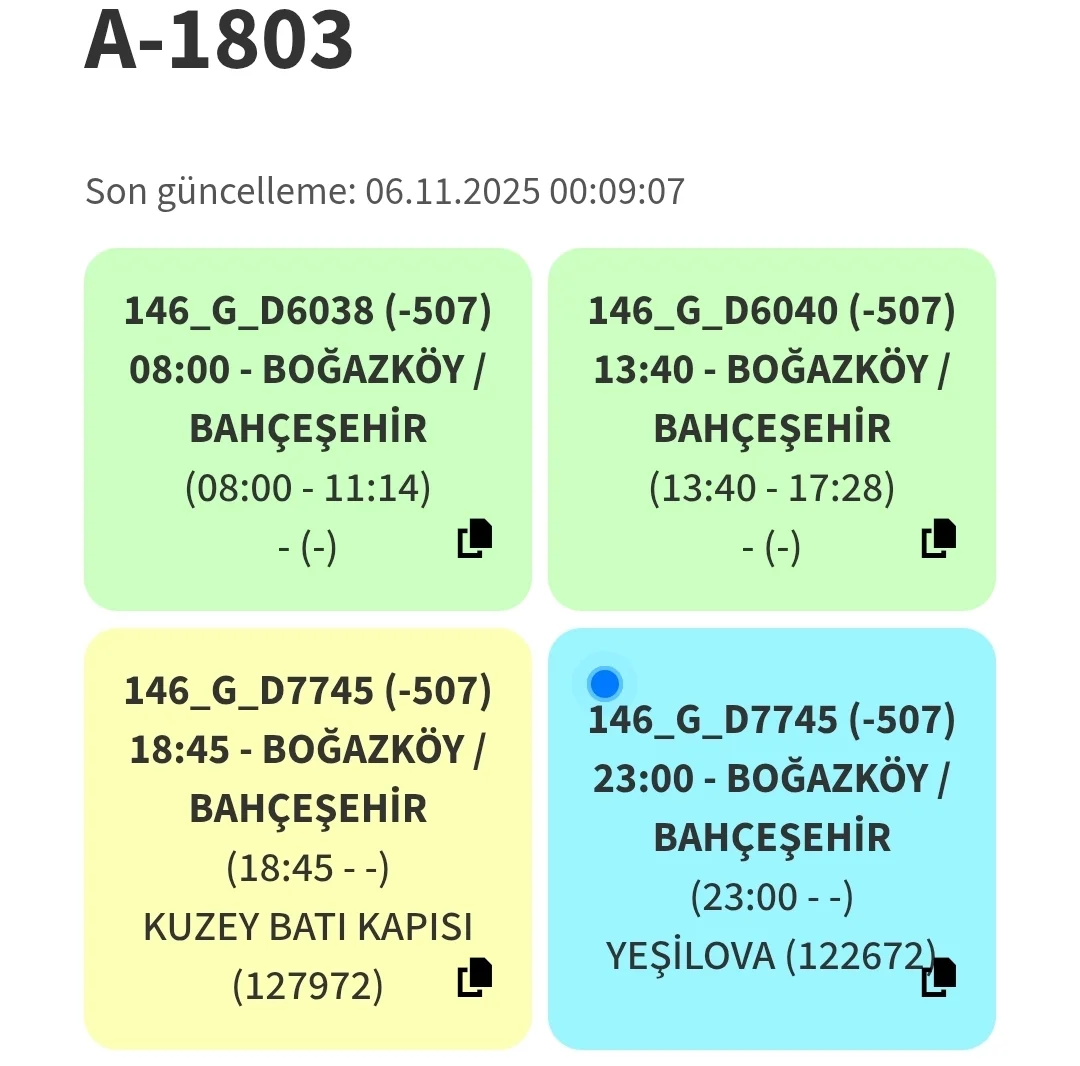Copy the 23:00 D7745 trip details
This screenshot has height=1066, width=1080.
click(940, 977)
